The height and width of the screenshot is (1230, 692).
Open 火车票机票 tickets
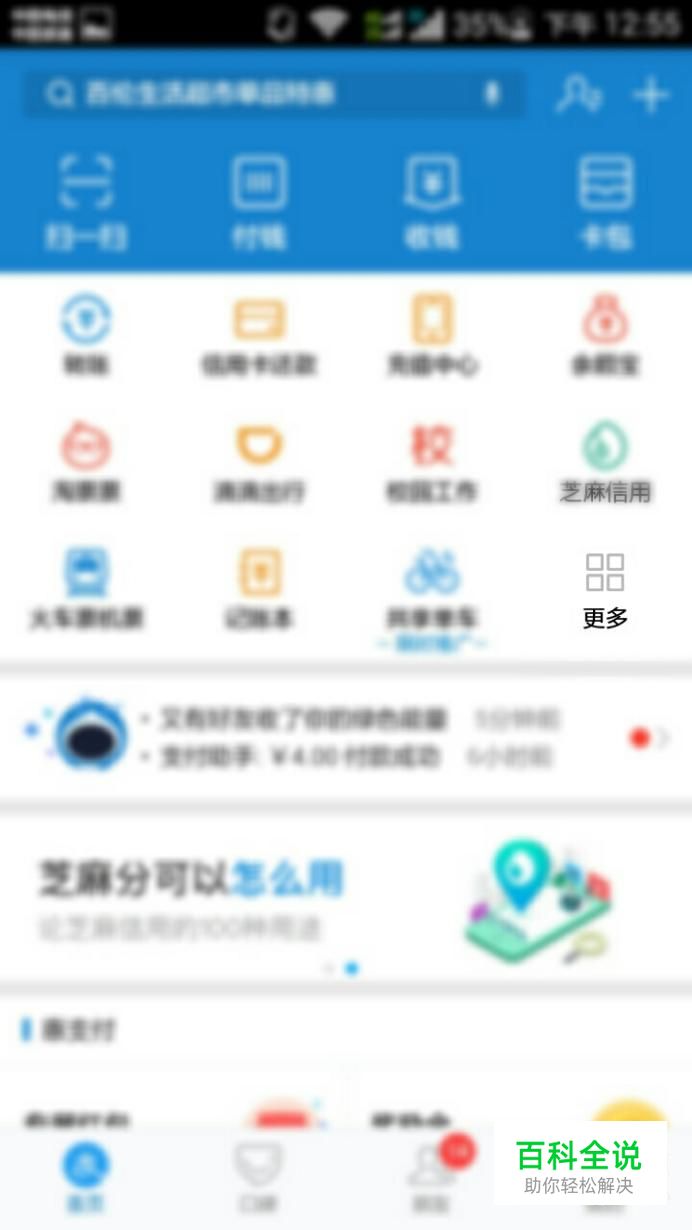click(86, 589)
